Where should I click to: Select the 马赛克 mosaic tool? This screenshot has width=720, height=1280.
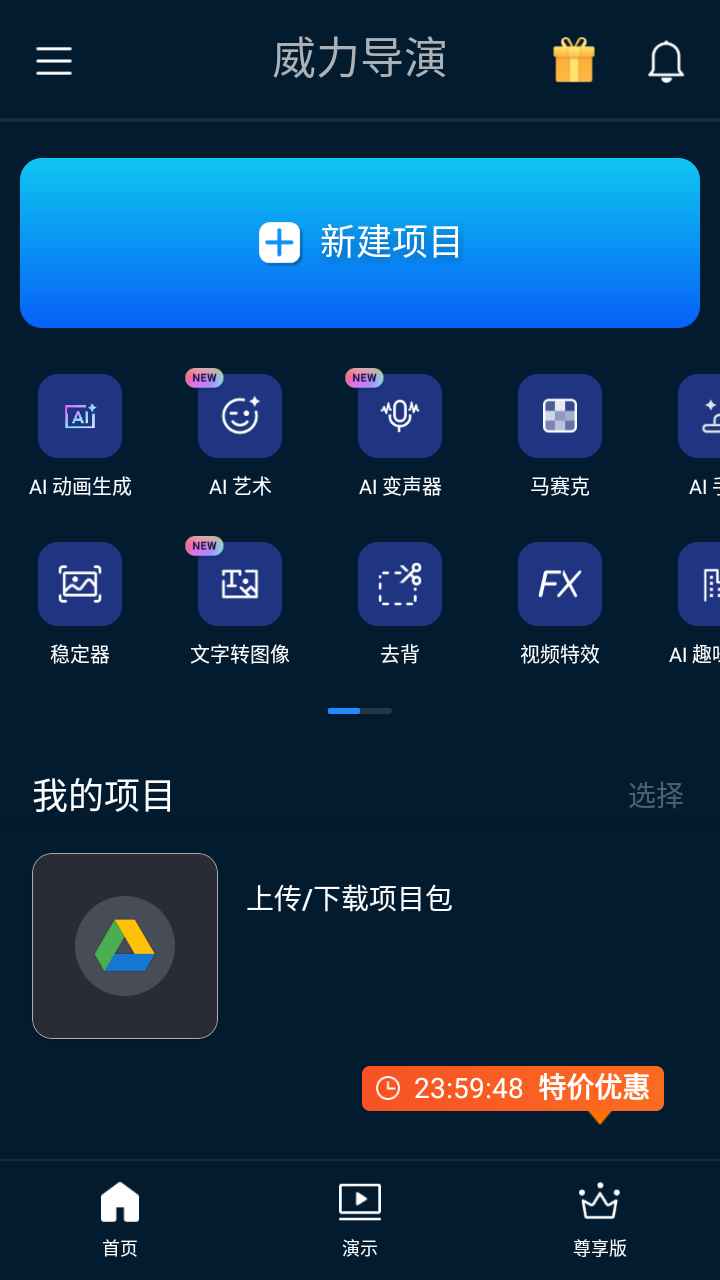[x=560, y=416]
